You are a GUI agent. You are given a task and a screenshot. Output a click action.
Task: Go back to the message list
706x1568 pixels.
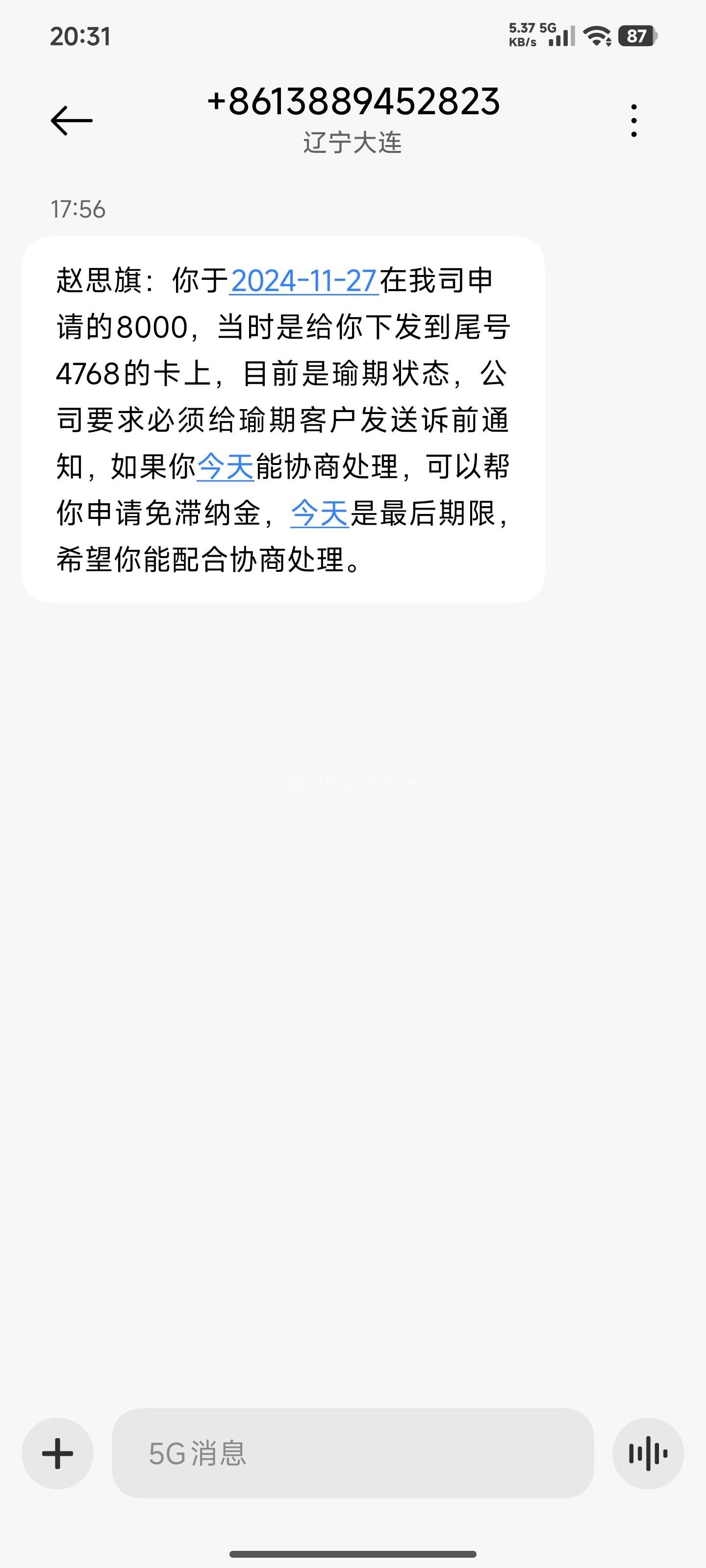coord(71,120)
